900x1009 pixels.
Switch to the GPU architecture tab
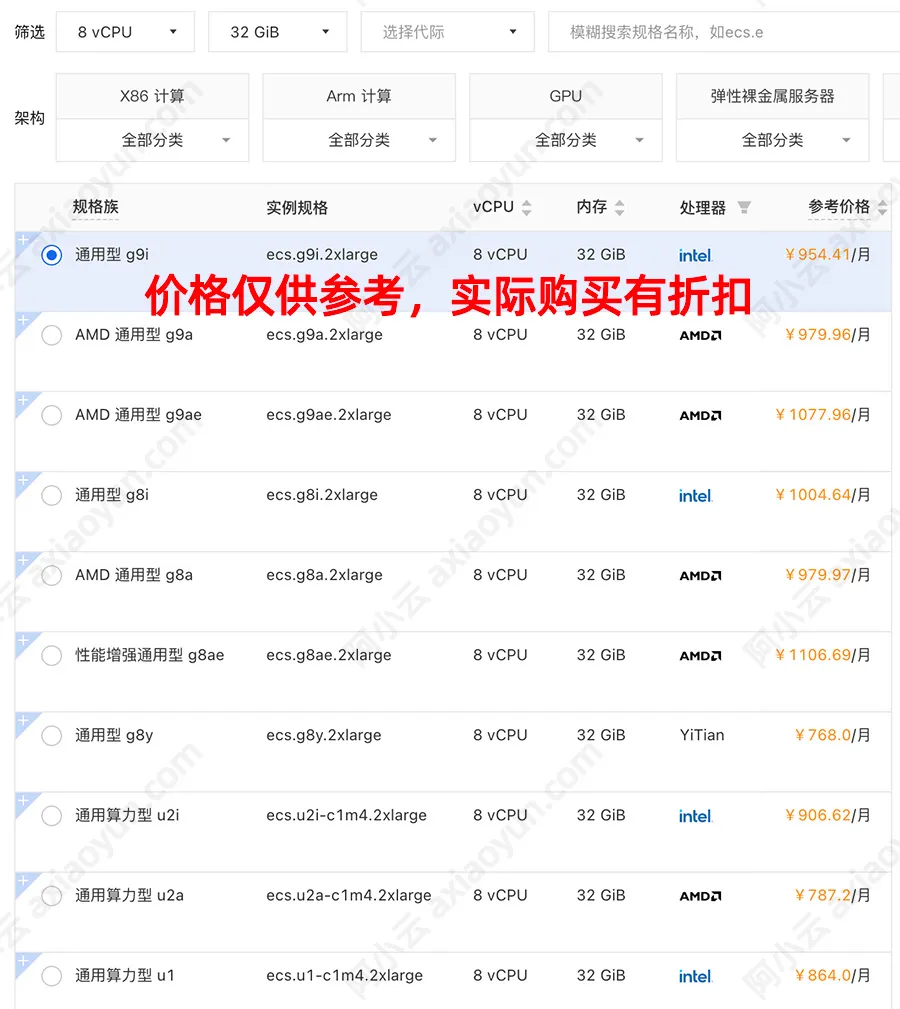(x=565, y=96)
